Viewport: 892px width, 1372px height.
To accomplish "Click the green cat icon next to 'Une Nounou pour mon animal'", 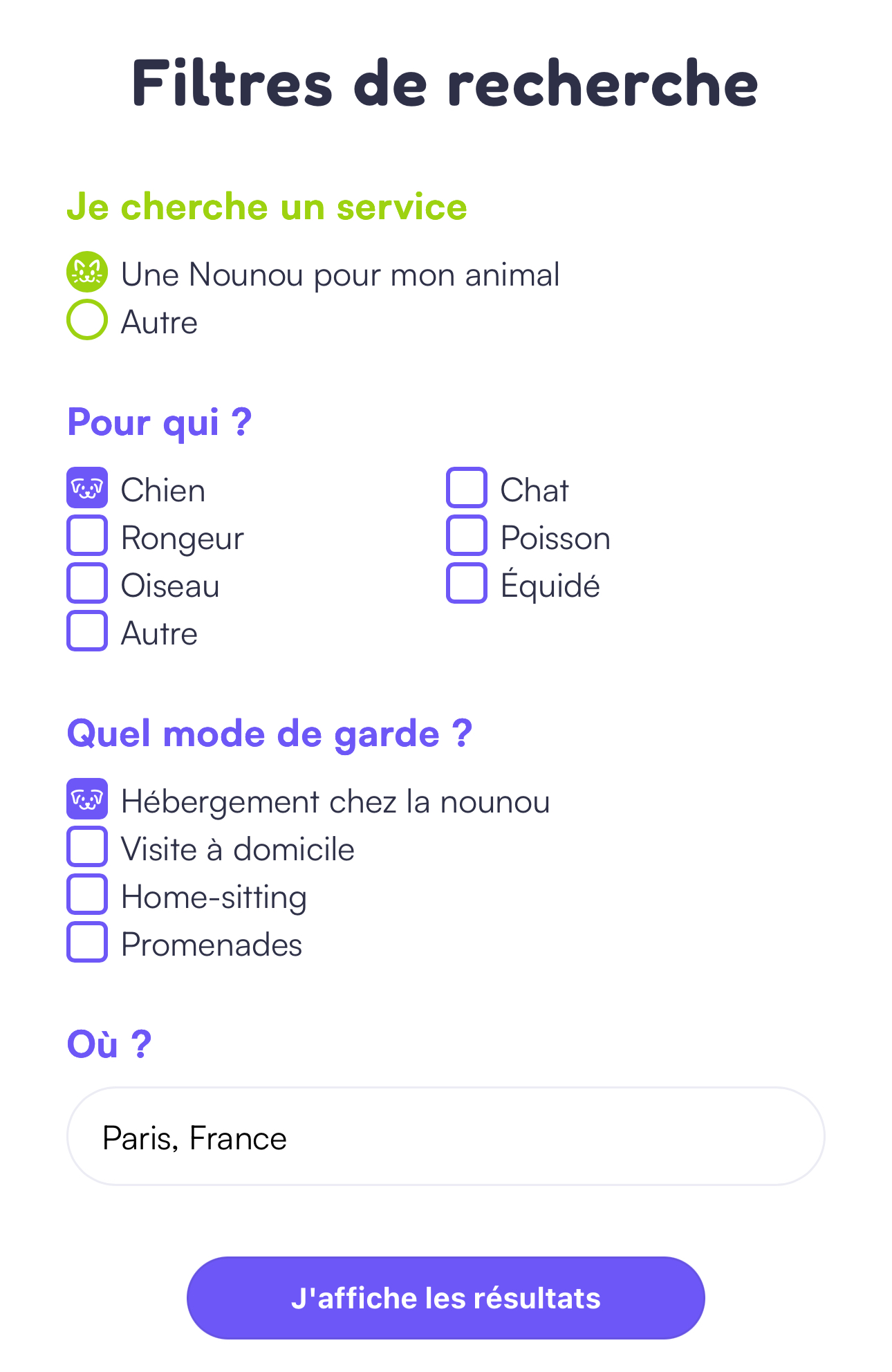I will pos(86,273).
